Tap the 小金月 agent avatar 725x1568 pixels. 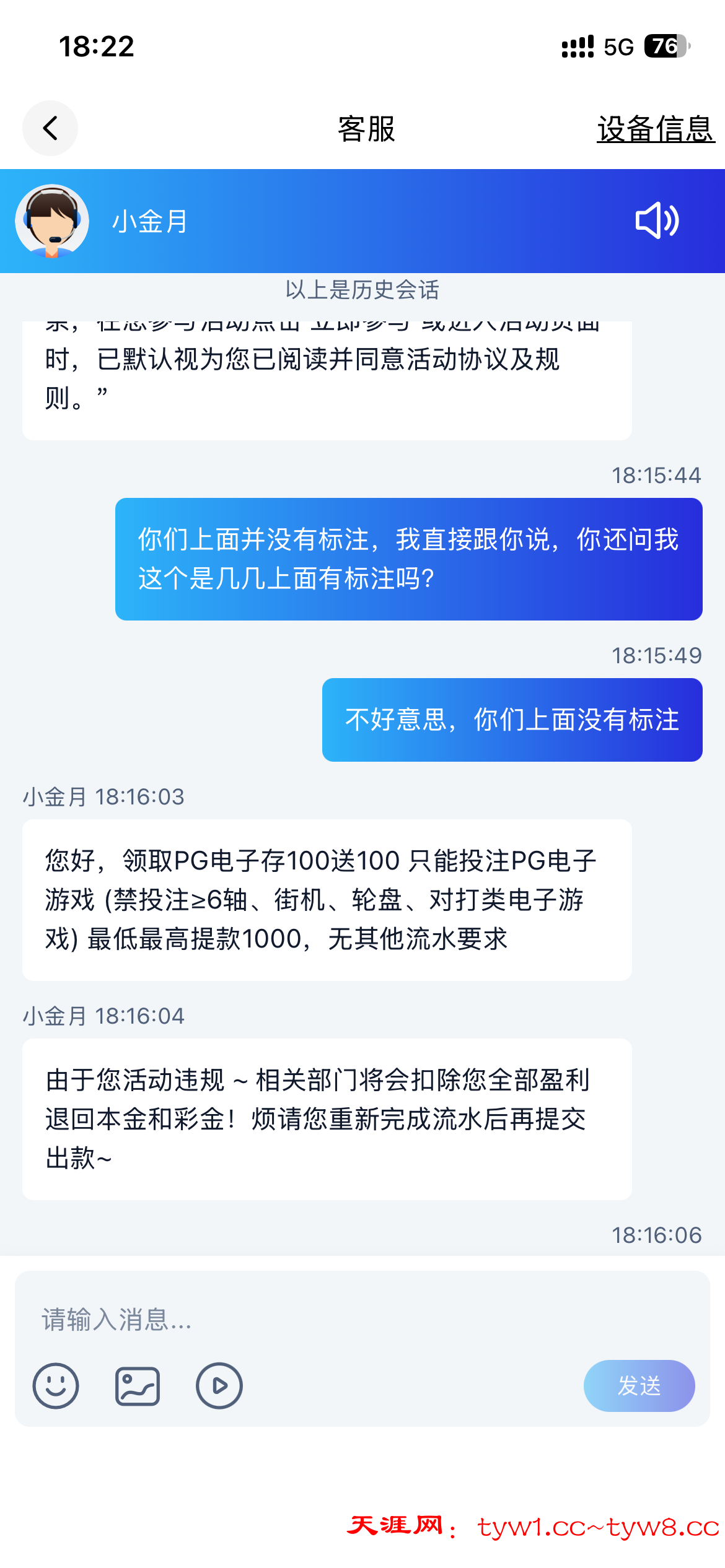pyautogui.click(x=52, y=221)
